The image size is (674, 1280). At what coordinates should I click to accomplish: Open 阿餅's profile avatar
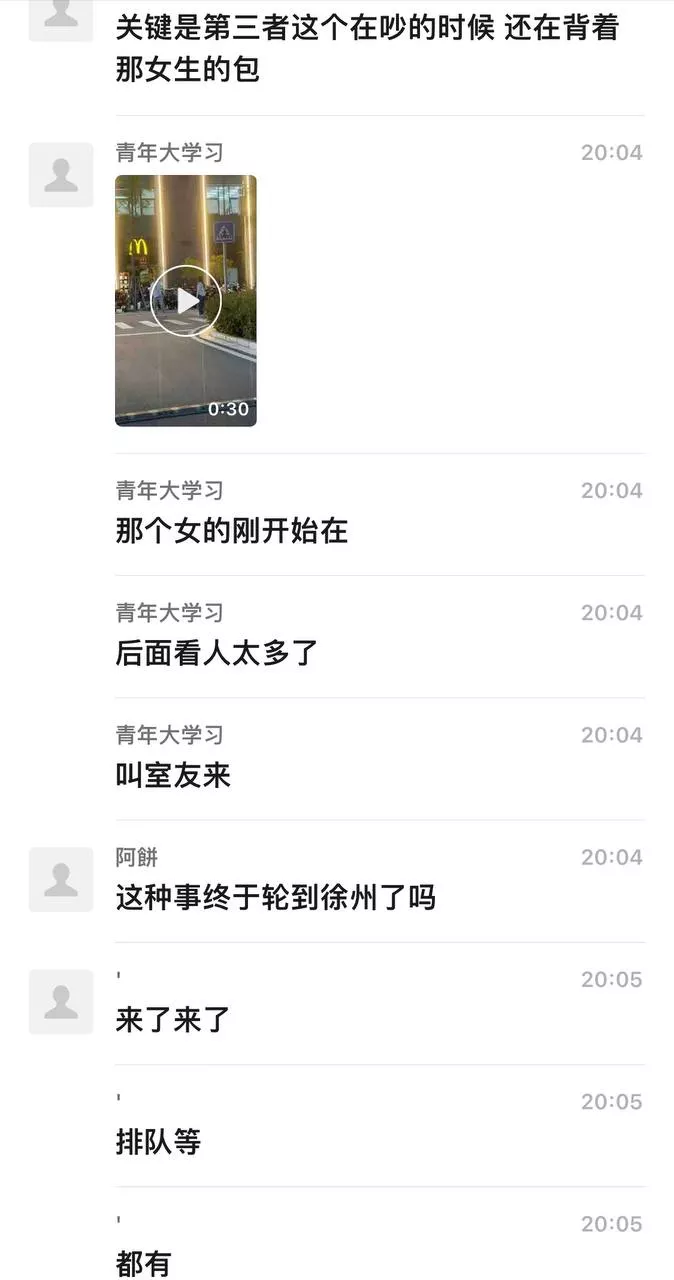coord(61,879)
